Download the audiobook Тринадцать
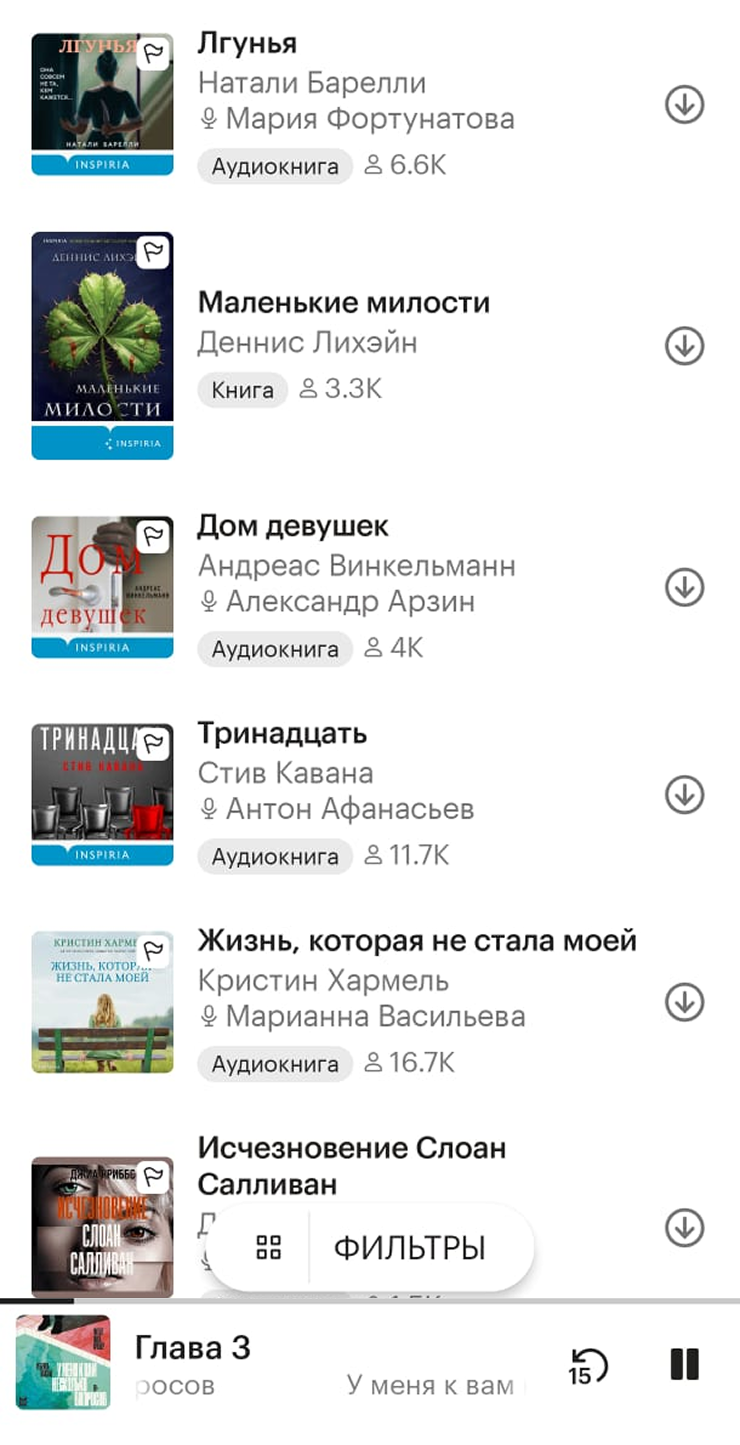Screen dimensions: 740x1445 coord(685,795)
